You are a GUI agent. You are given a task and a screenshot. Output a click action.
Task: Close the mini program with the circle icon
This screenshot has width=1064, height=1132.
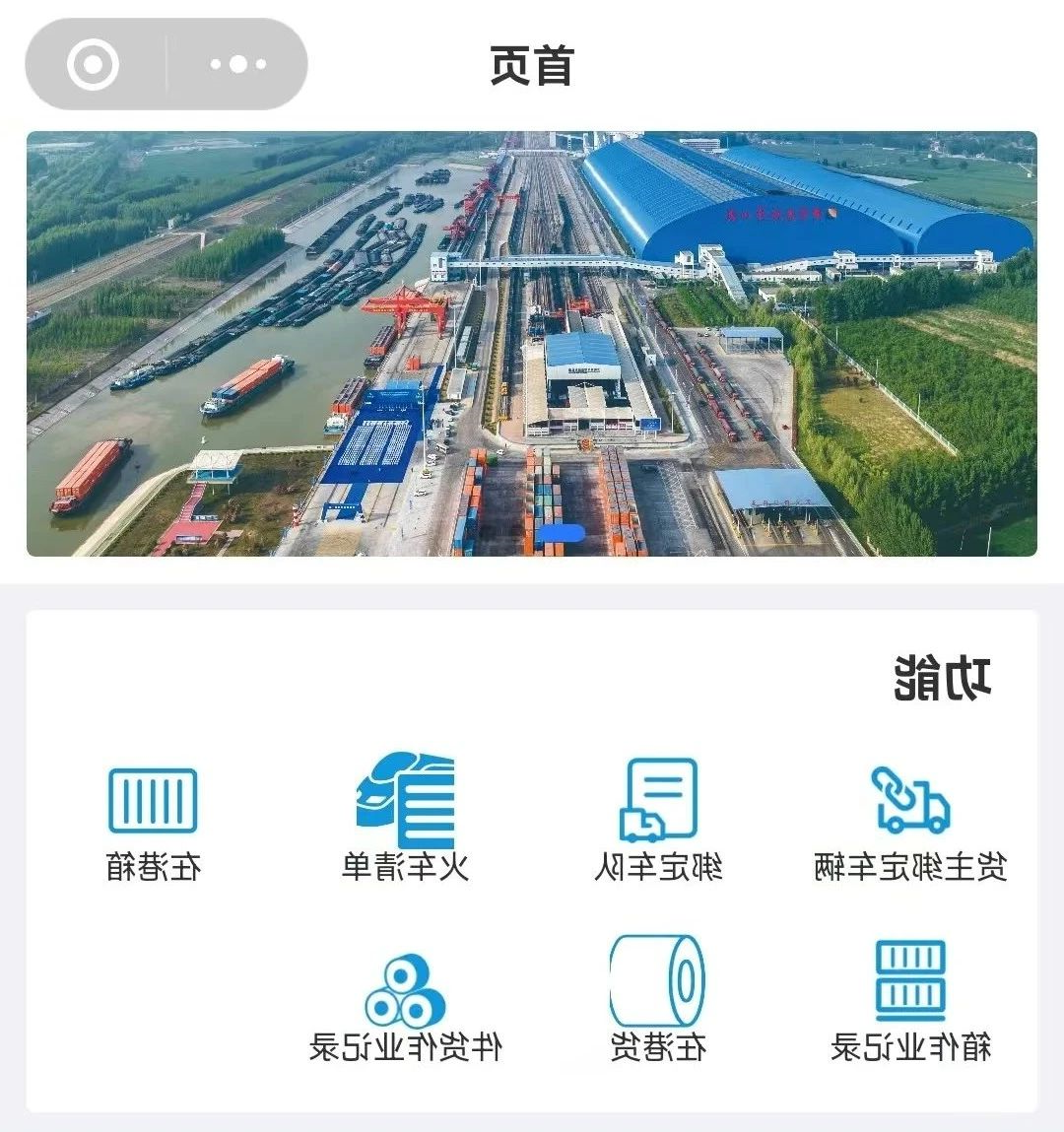click(x=94, y=65)
